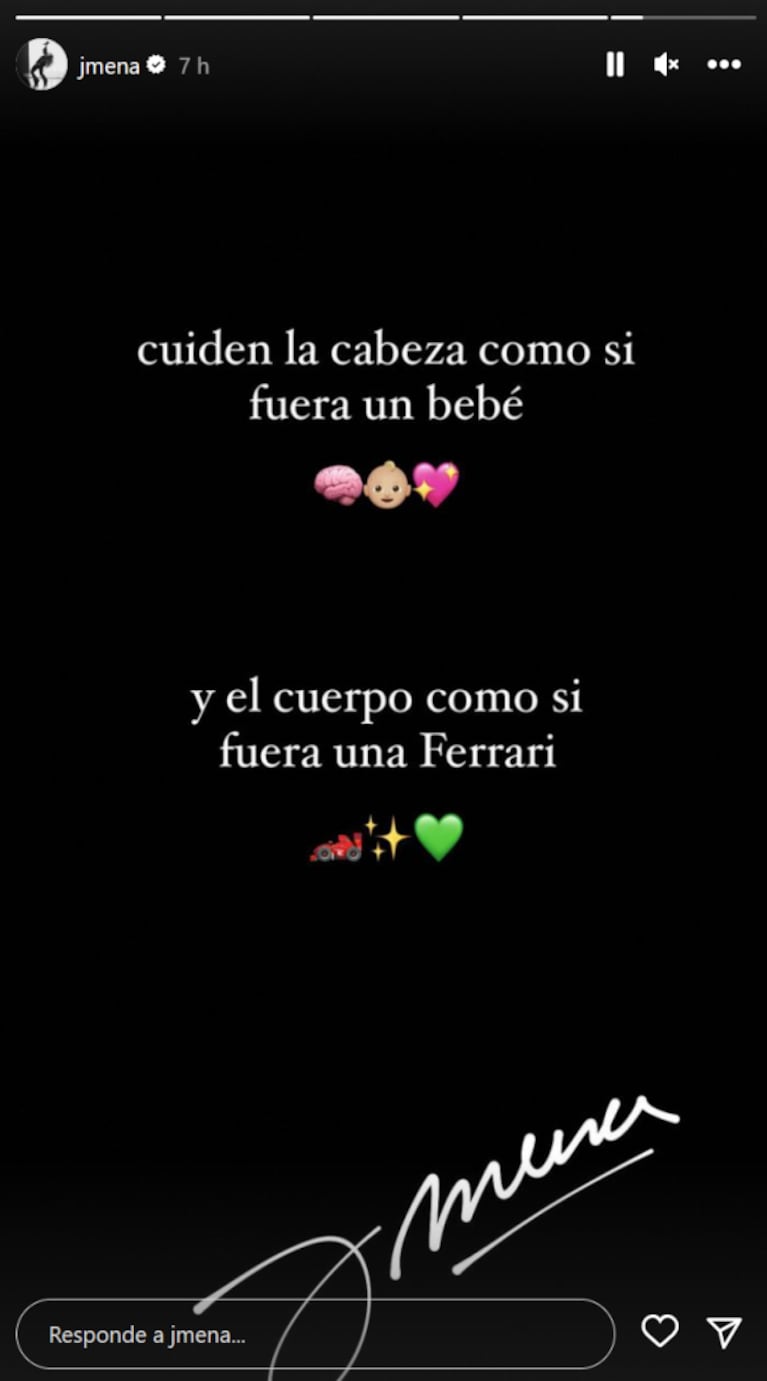Tap the jmena username
The image size is (767, 1381).
(x=108, y=66)
